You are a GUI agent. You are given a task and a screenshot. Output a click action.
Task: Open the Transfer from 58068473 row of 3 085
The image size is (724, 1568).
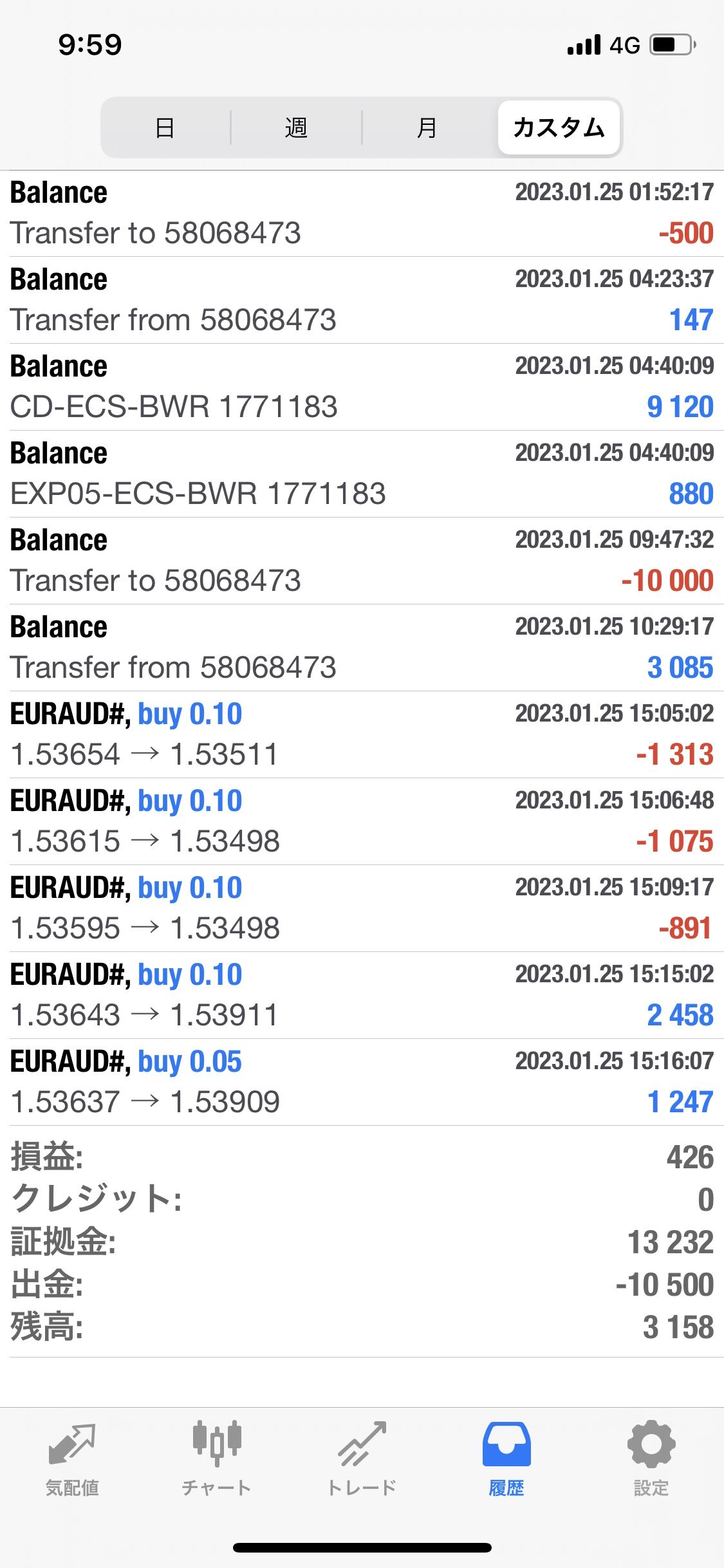pyautogui.click(x=362, y=648)
